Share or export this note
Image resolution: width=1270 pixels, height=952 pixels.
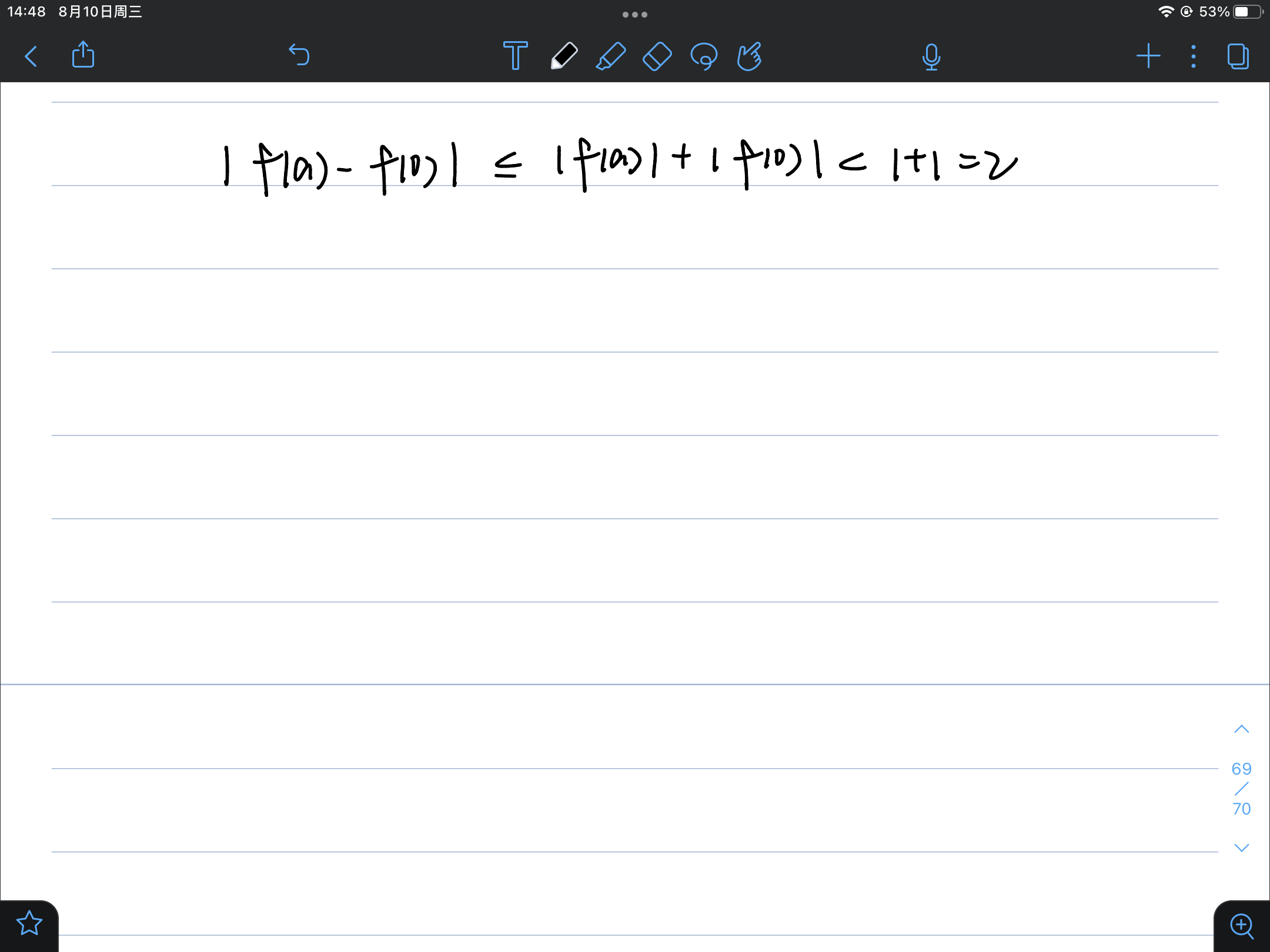pos(83,55)
